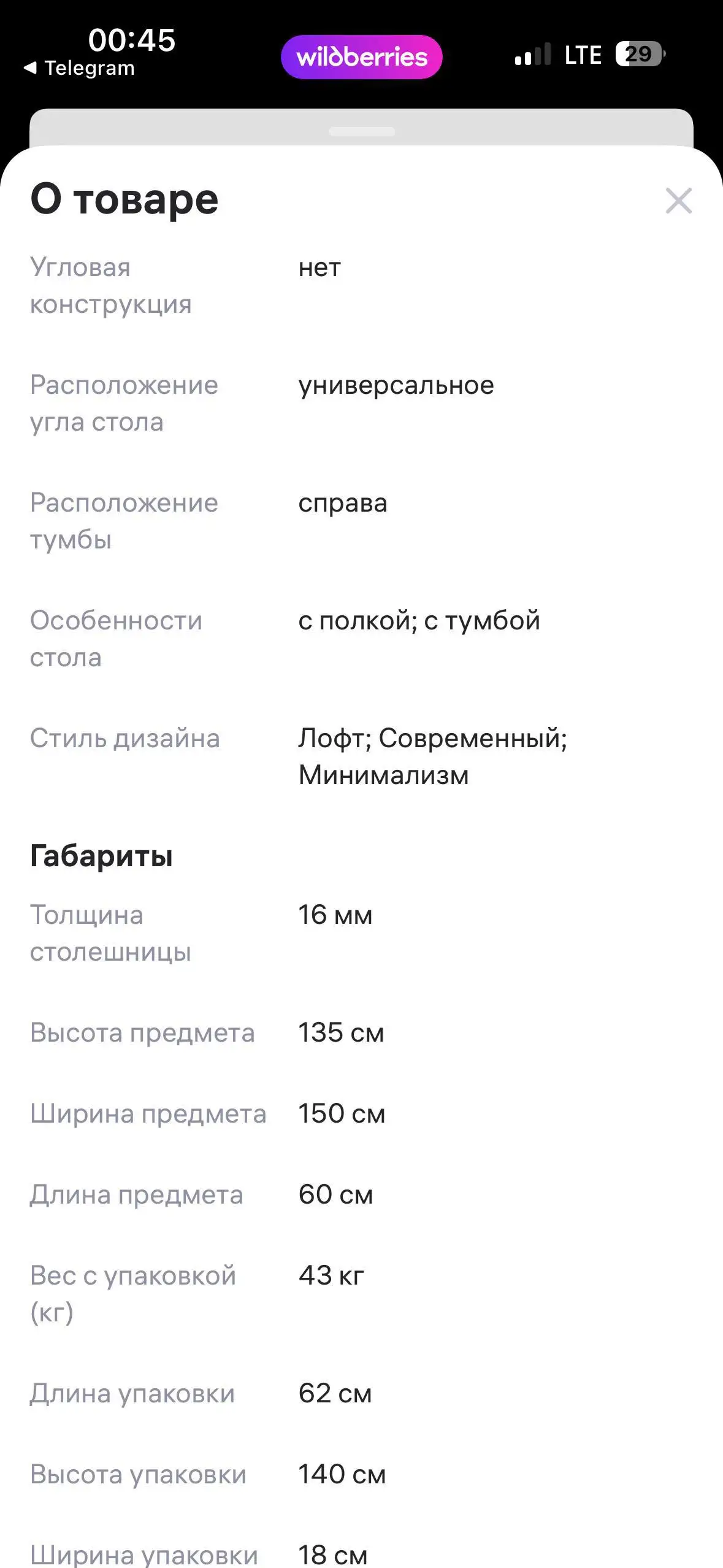Tap Расположение угла стола value универсальное
723x1568 pixels.
pos(395,385)
